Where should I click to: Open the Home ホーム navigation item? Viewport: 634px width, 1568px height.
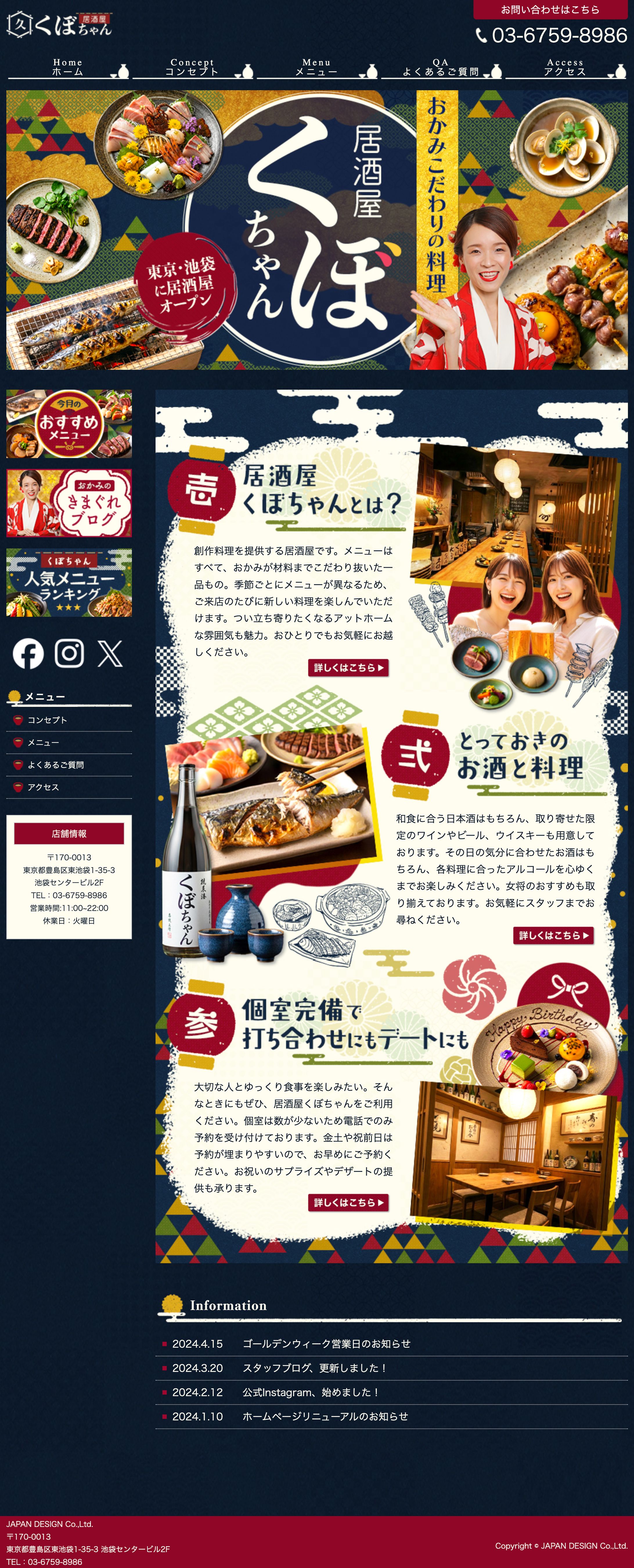(x=68, y=68)
